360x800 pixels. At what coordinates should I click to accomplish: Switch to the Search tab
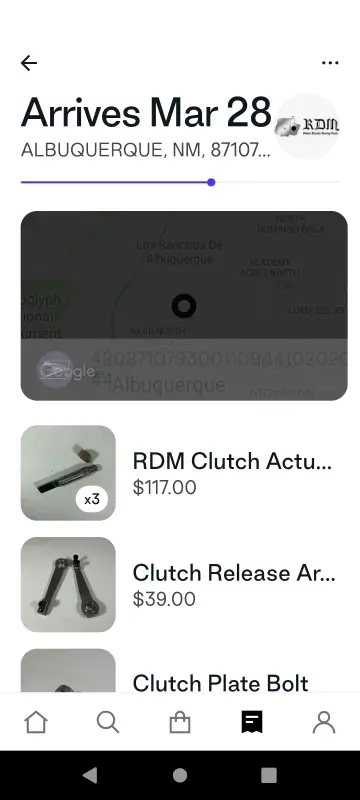108,722
